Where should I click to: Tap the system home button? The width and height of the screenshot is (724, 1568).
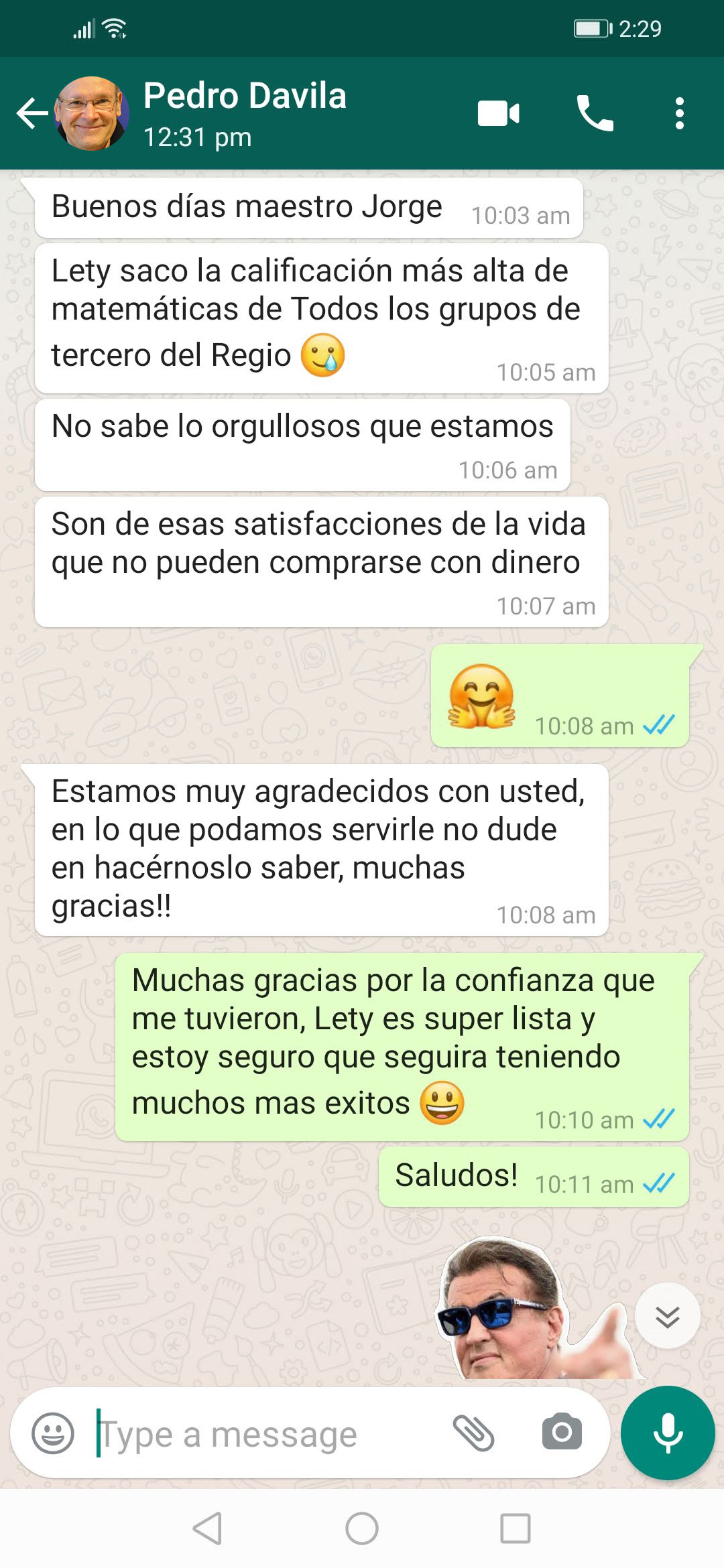362,1528
